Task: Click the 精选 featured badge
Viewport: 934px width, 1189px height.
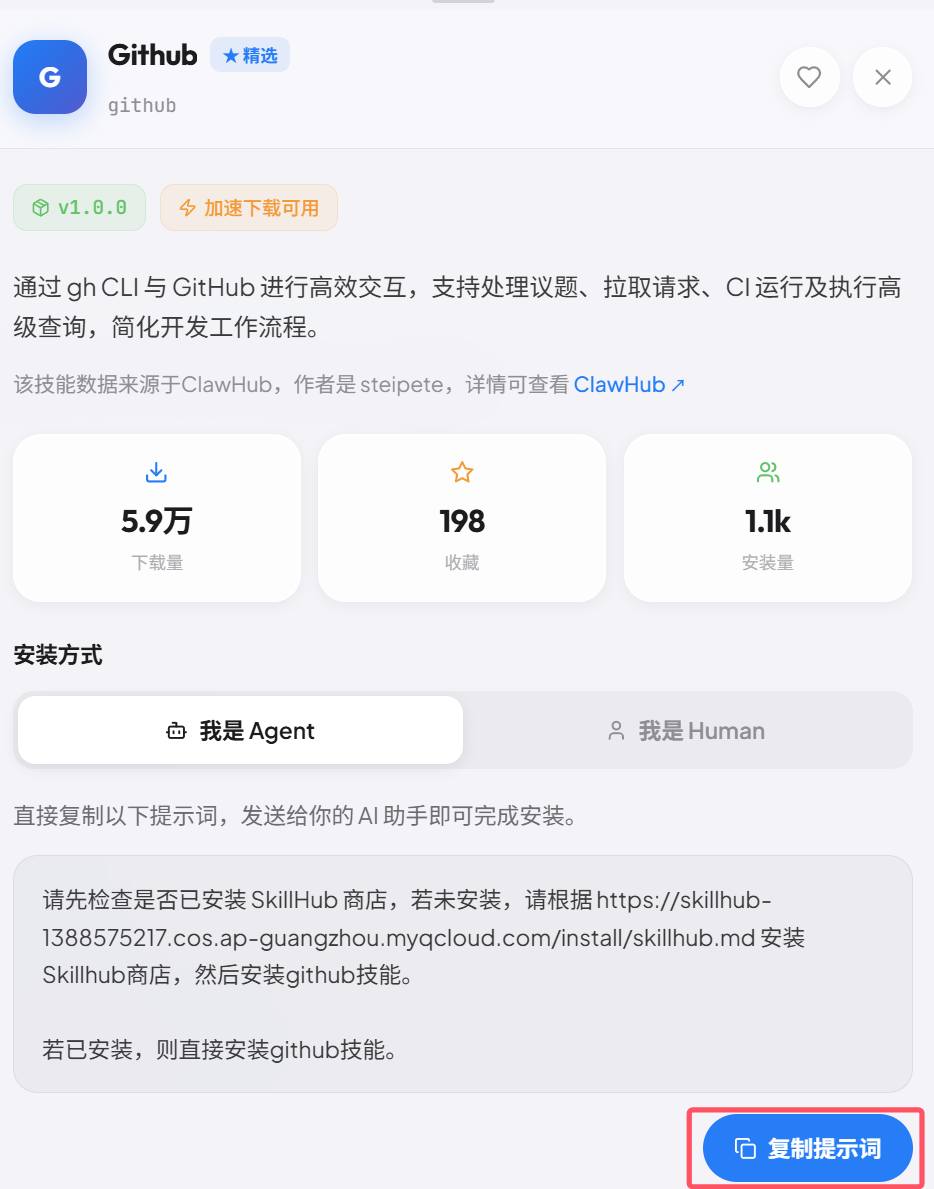Action: [249, 55]
